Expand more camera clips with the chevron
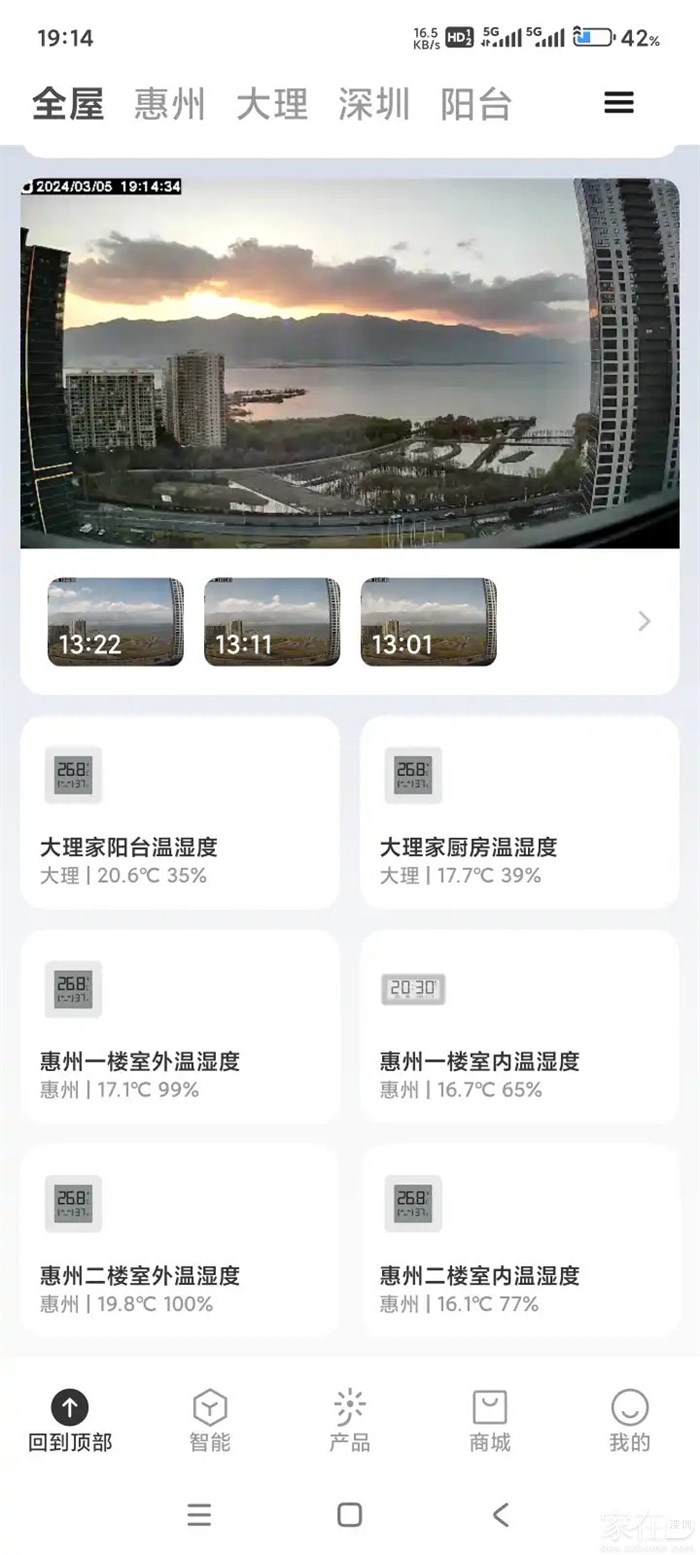 (x=644, y=622)
